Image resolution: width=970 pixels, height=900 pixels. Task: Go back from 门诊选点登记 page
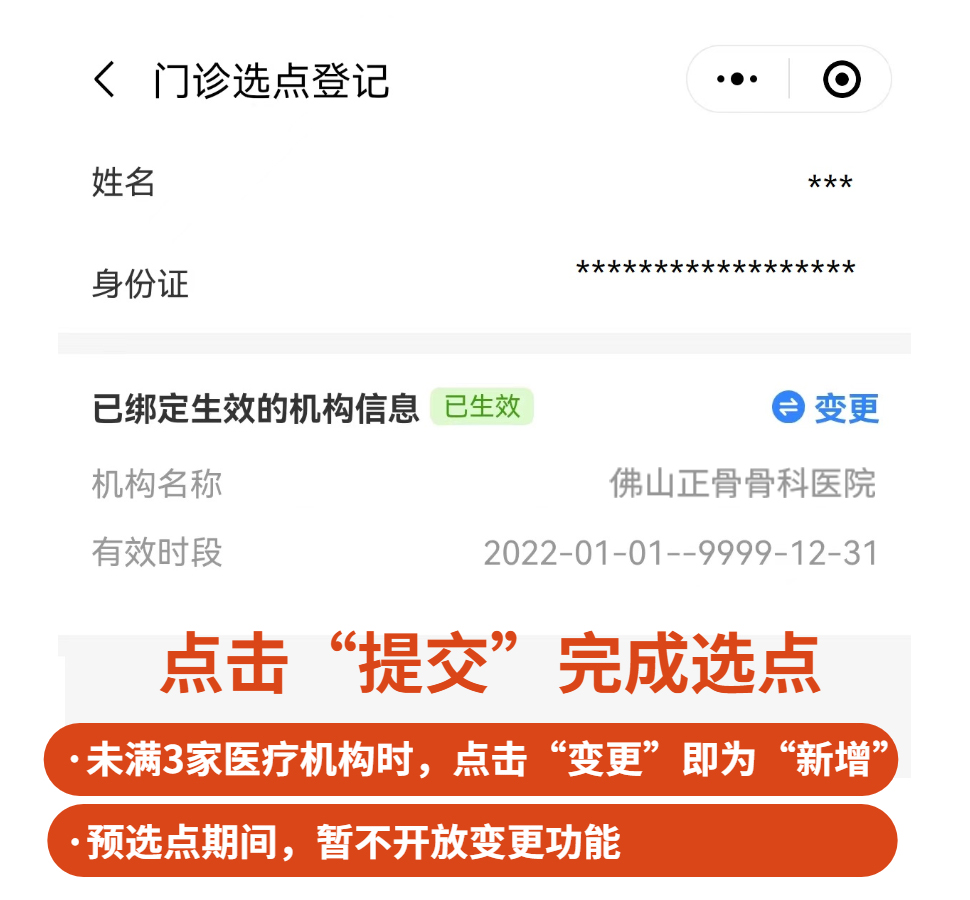pyautogui.click(x=105, y=80)
